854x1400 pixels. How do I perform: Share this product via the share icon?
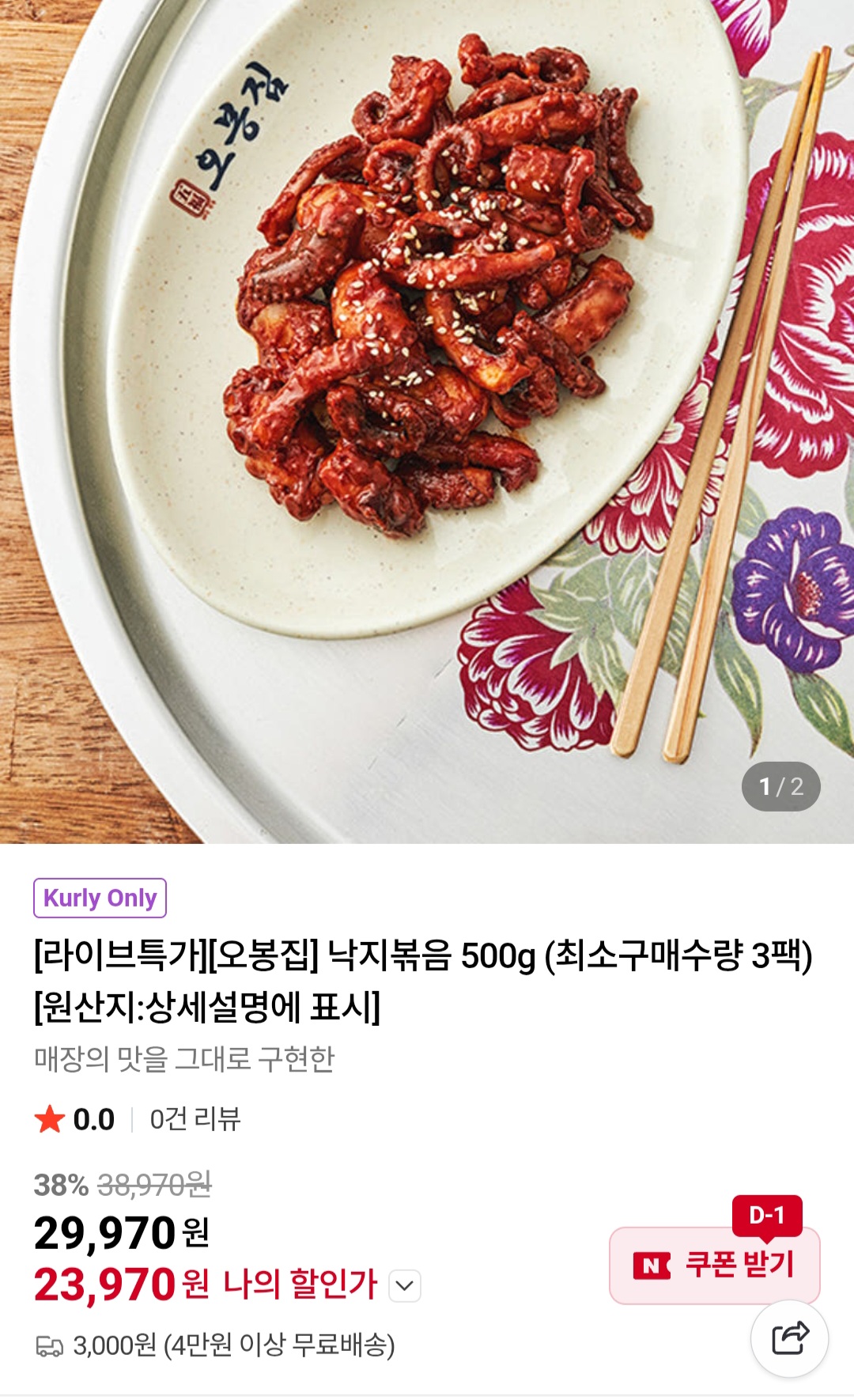tap(789, 1338)
